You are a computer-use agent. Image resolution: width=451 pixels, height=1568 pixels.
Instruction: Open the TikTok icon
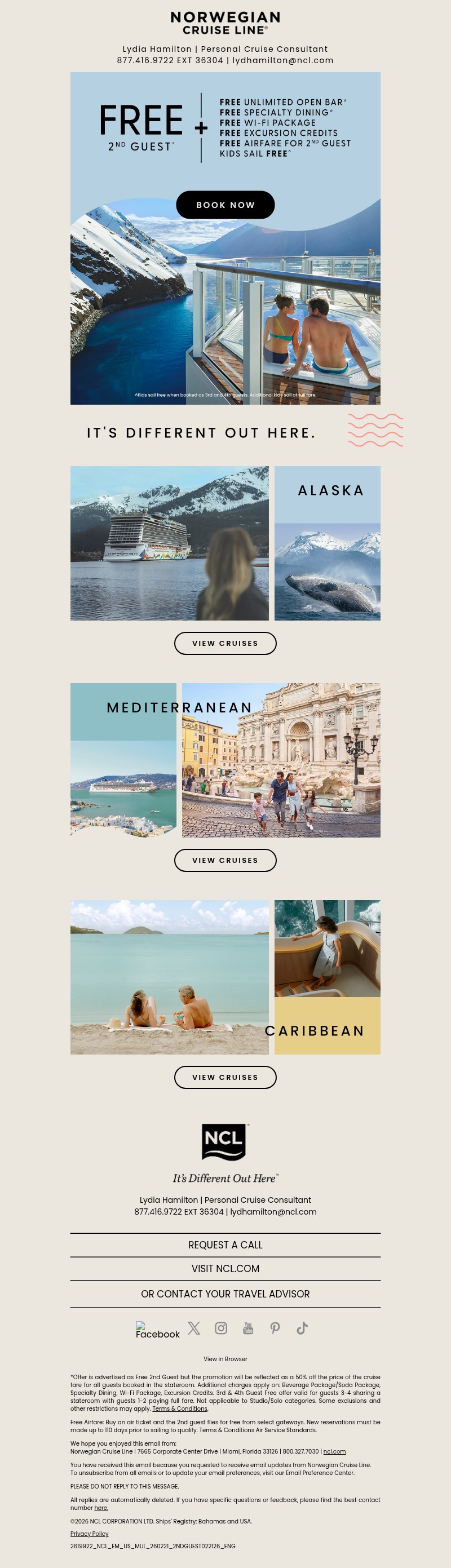click(x=302, y=1328)
